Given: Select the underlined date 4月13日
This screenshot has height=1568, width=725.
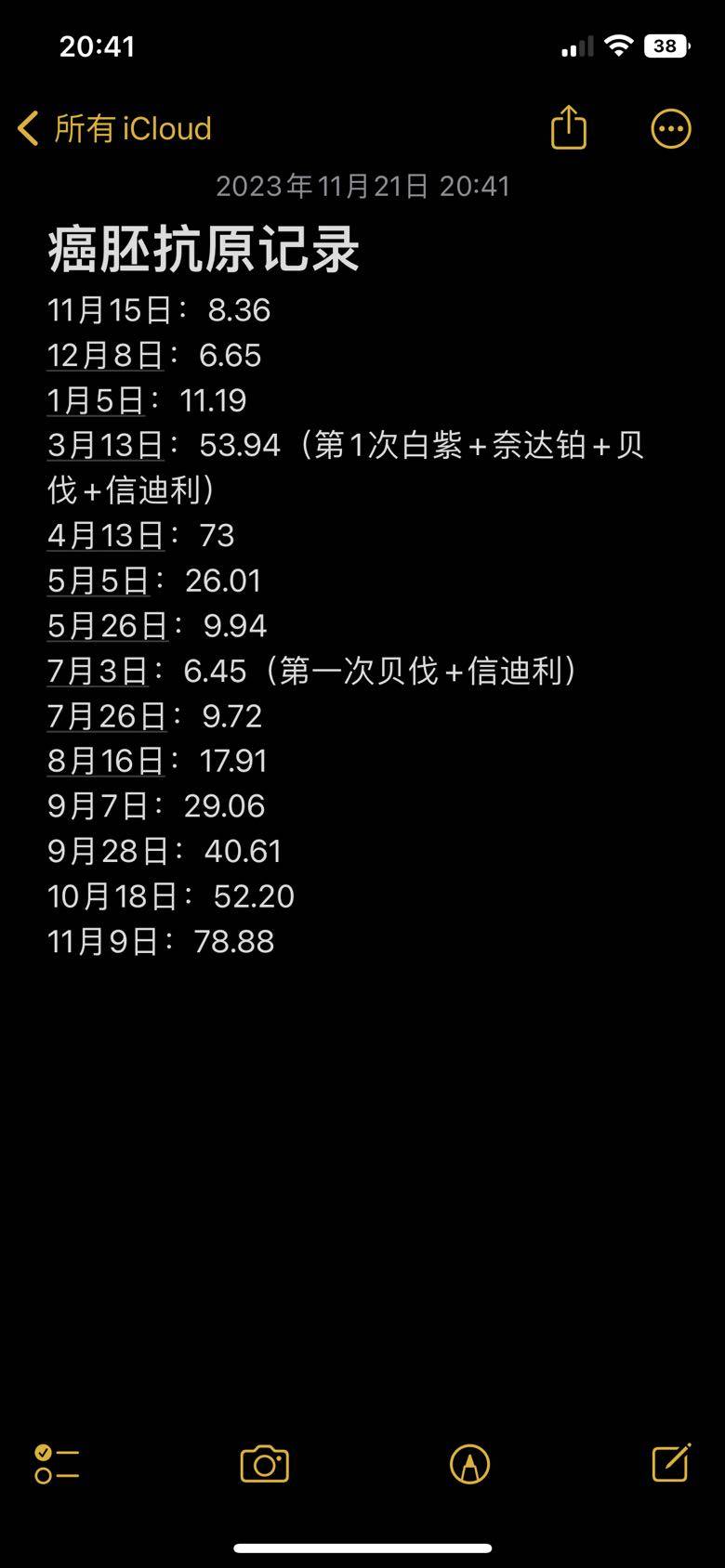Looking at the screenshot, I should click(x=106, y=536).
